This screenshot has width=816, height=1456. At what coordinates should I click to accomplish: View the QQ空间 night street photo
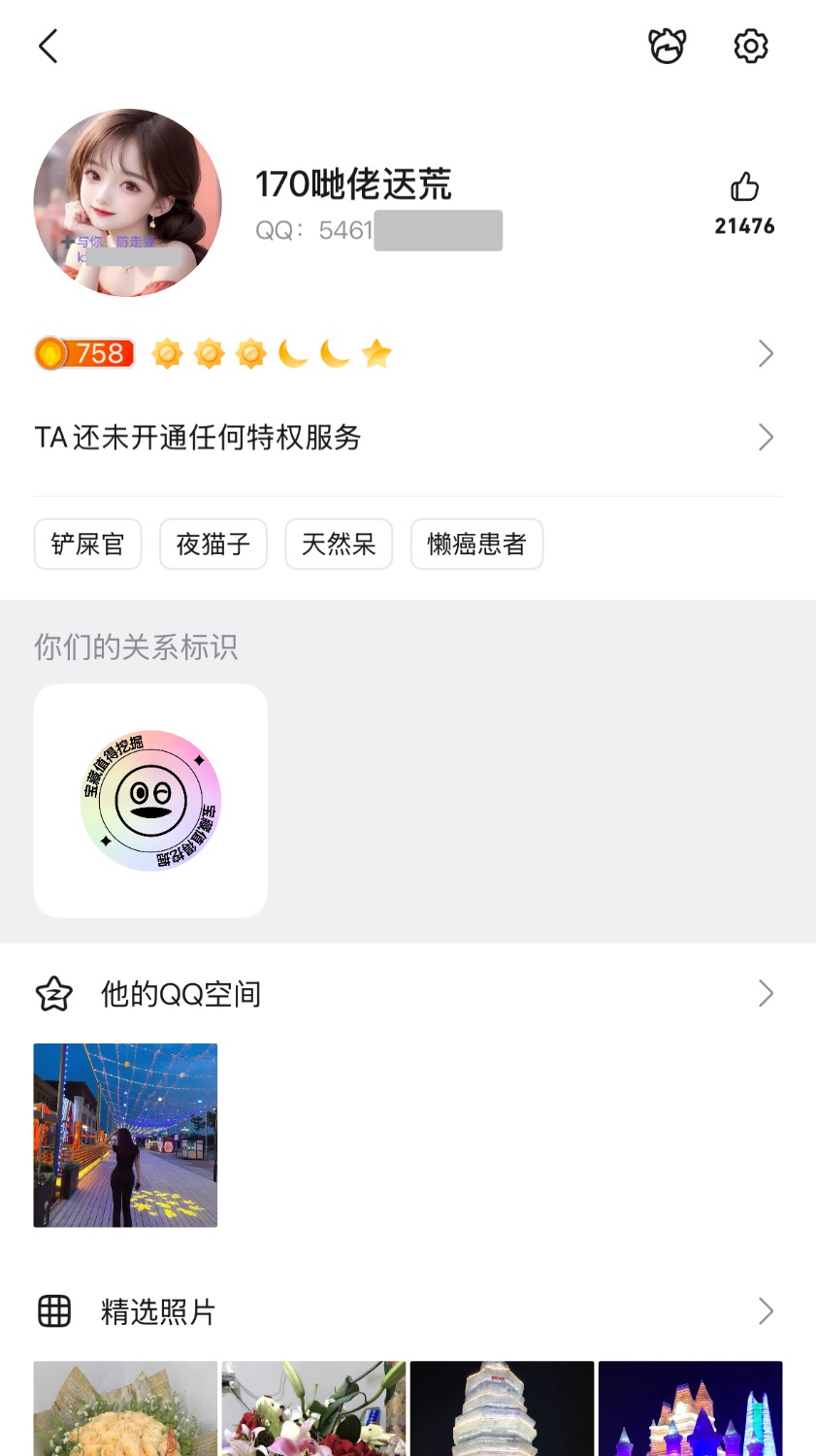pyautogui.click(x=125, y=1135)
